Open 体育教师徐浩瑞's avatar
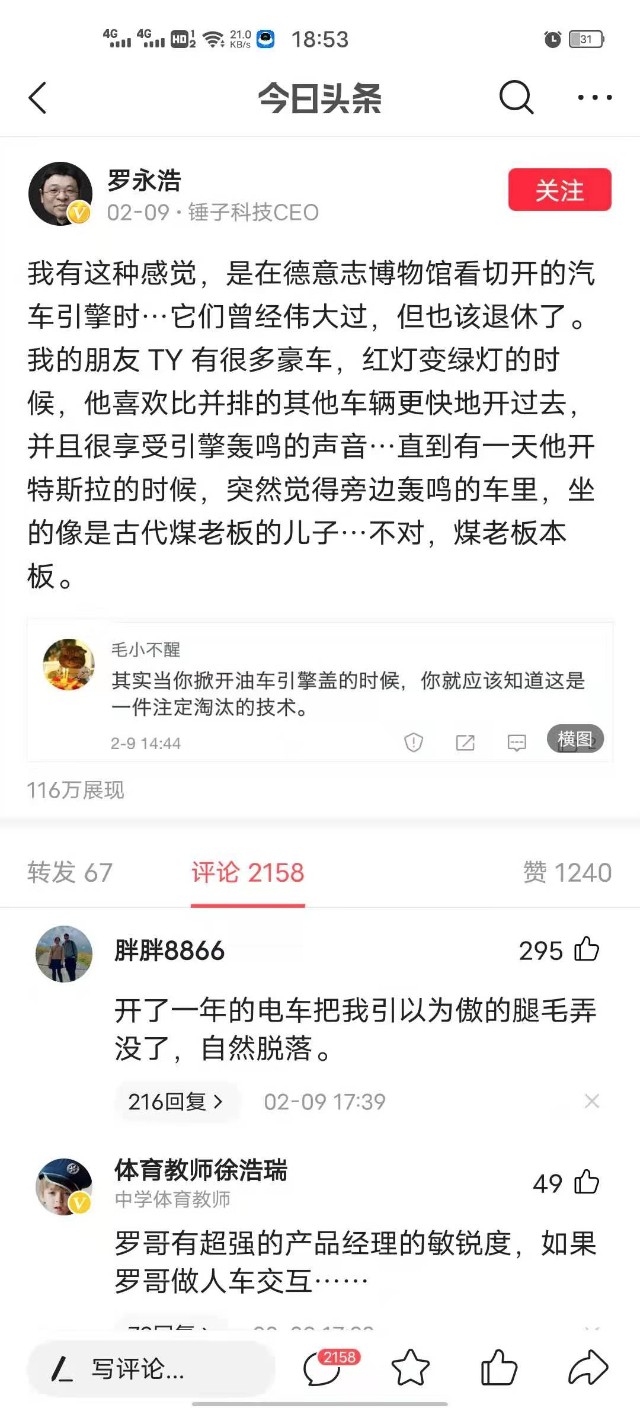 [64, 1186]
